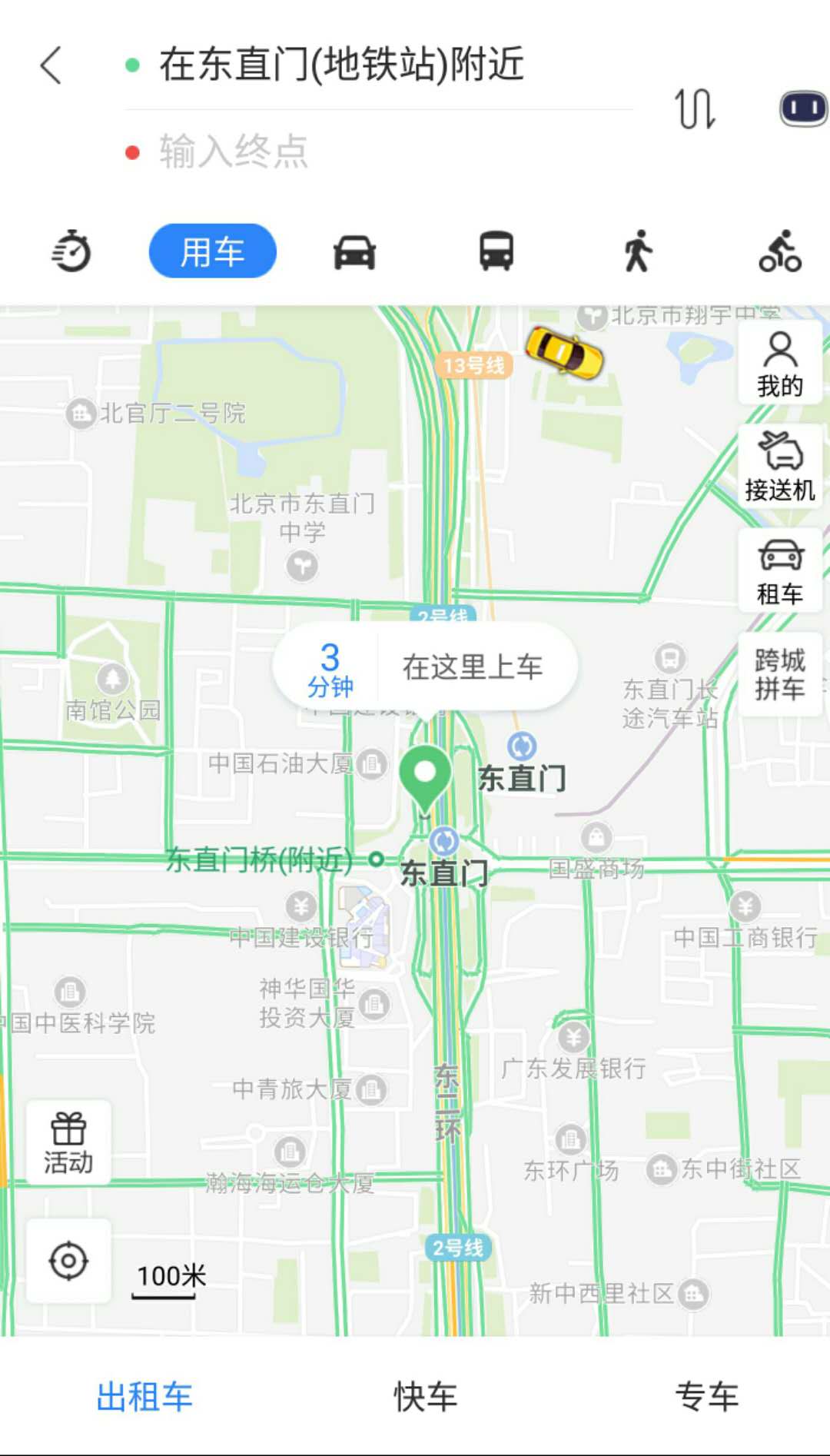Viewport: 830px width, 1456px height.
Task: Switch to the walking tab
Action: tap(638, 251)
